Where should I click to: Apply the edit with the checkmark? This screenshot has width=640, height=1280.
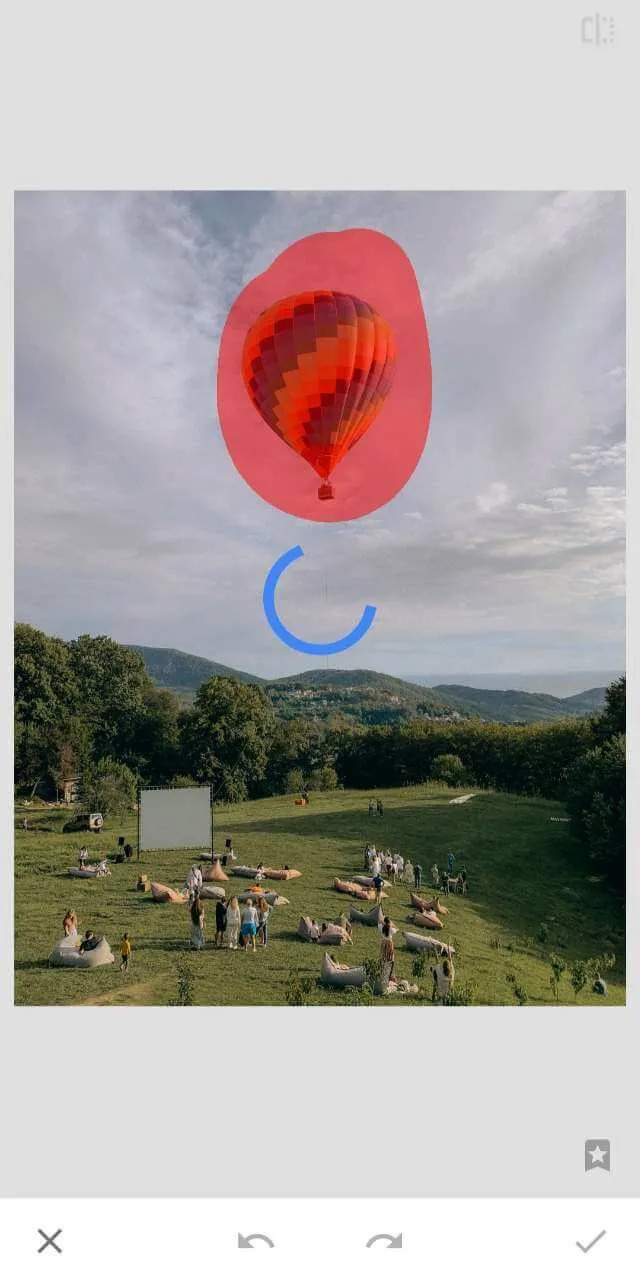pos(590,1241)
